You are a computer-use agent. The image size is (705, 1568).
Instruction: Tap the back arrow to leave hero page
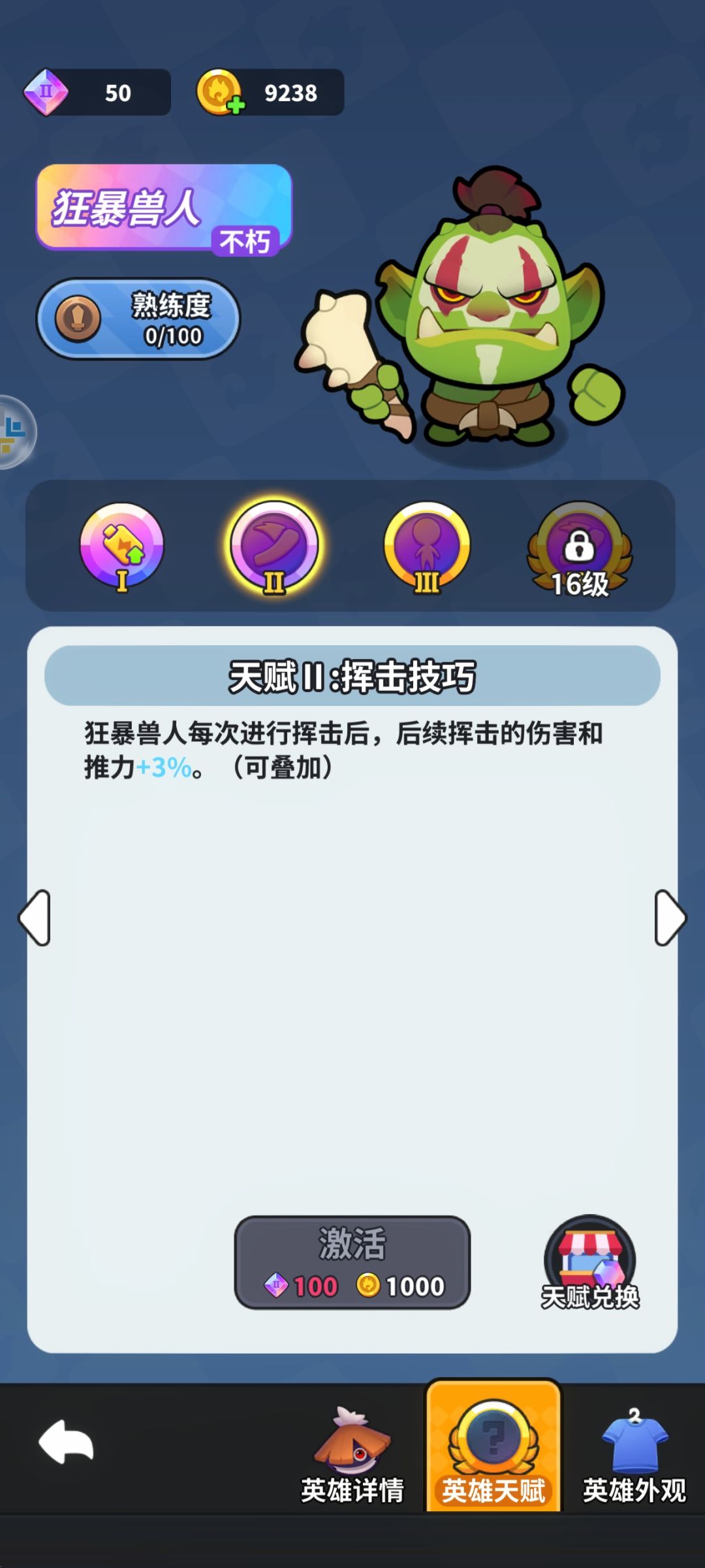pyautogui.click(x=65, y=1441)
